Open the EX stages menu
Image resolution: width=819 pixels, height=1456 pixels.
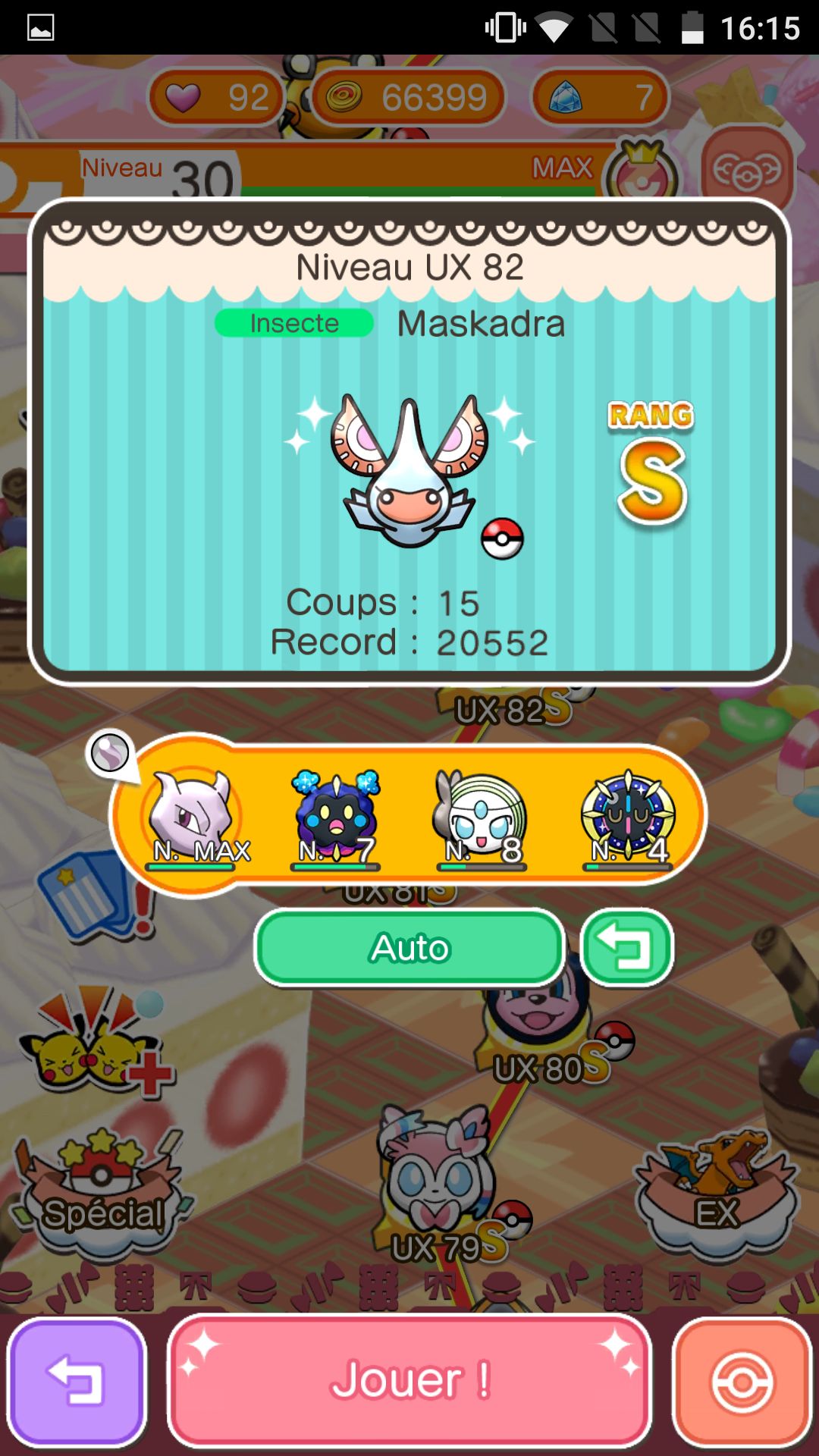click(717, 1191)
